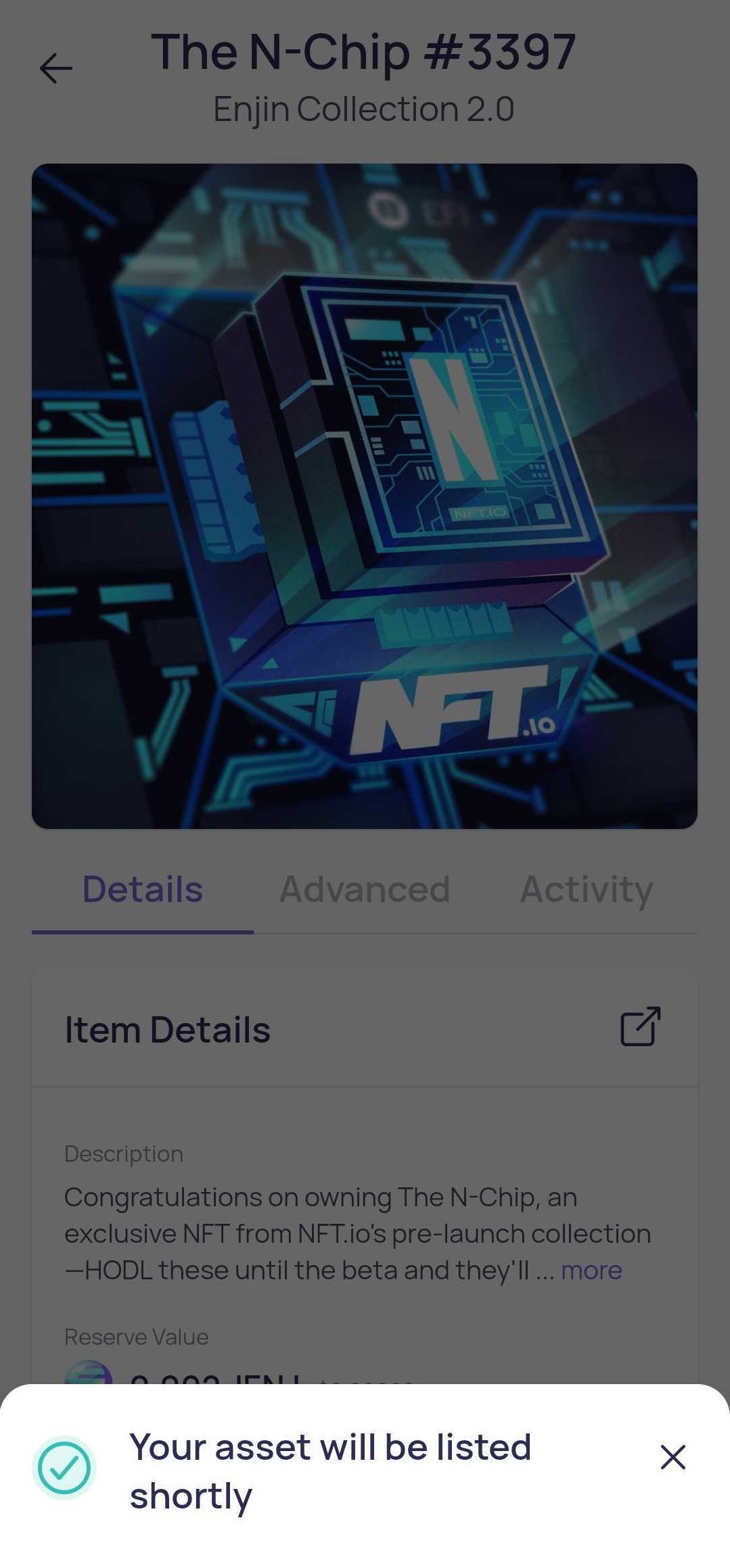
Task: View the N-Chip NFT image
Action: pos(365,496)
